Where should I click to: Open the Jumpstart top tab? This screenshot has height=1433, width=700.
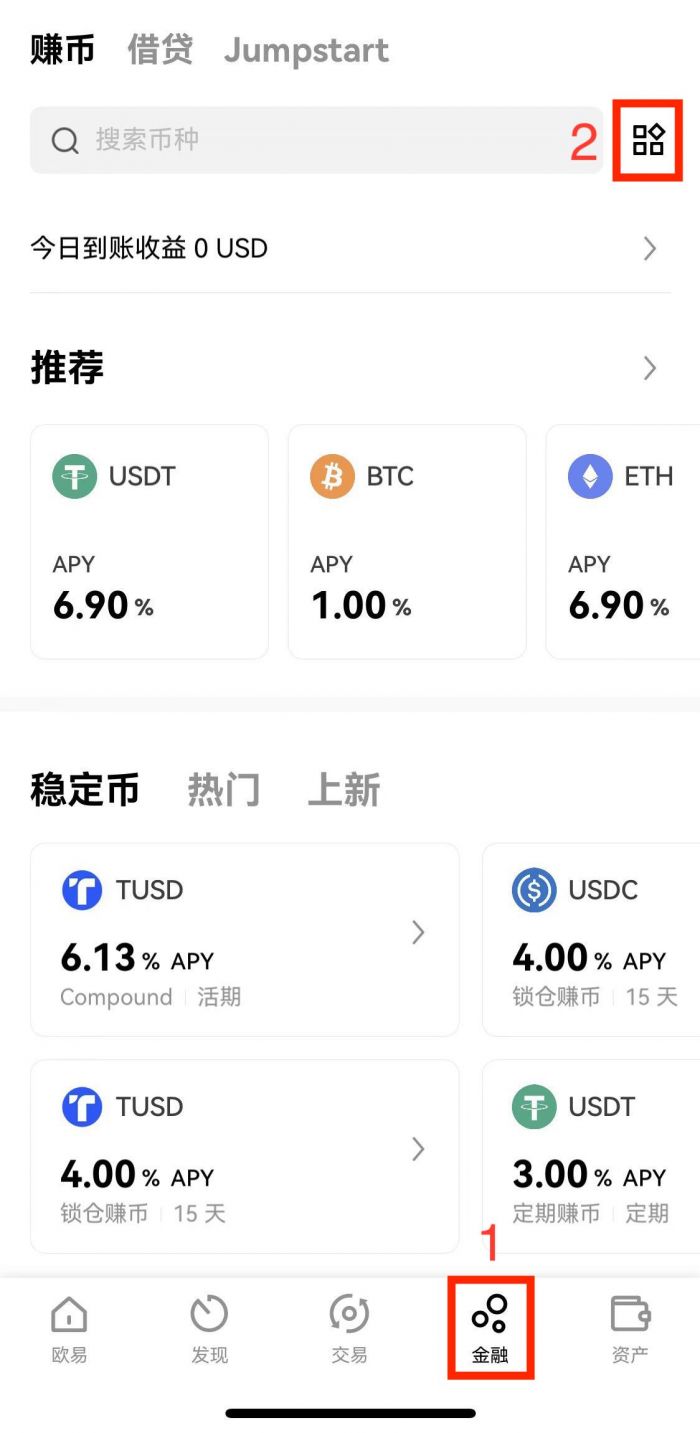click(306, 50)
